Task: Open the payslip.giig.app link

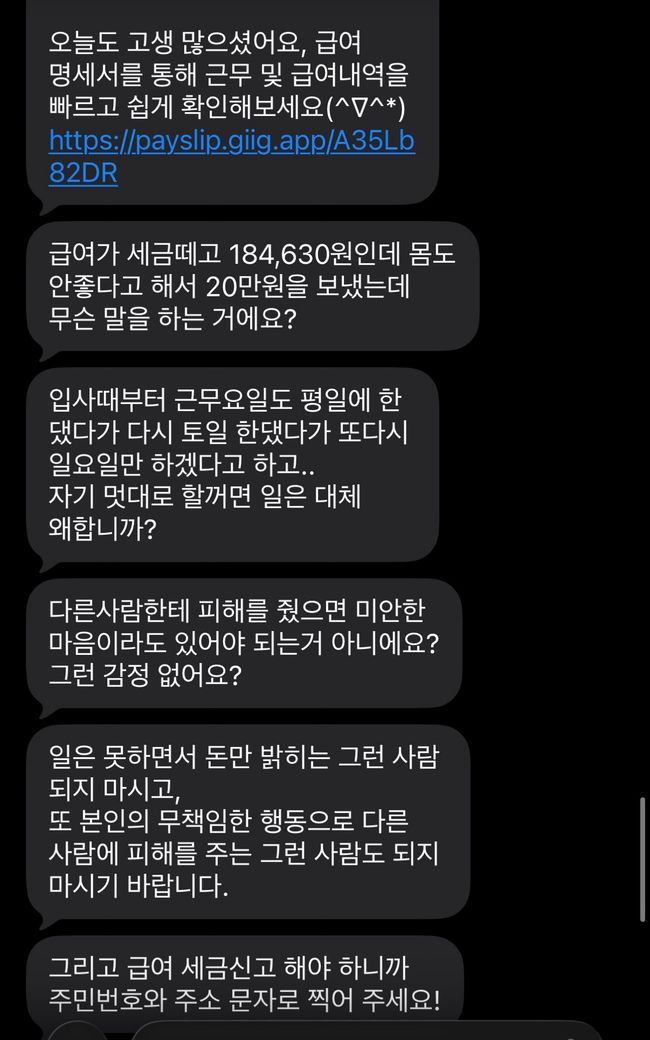Action: (231, 140)
